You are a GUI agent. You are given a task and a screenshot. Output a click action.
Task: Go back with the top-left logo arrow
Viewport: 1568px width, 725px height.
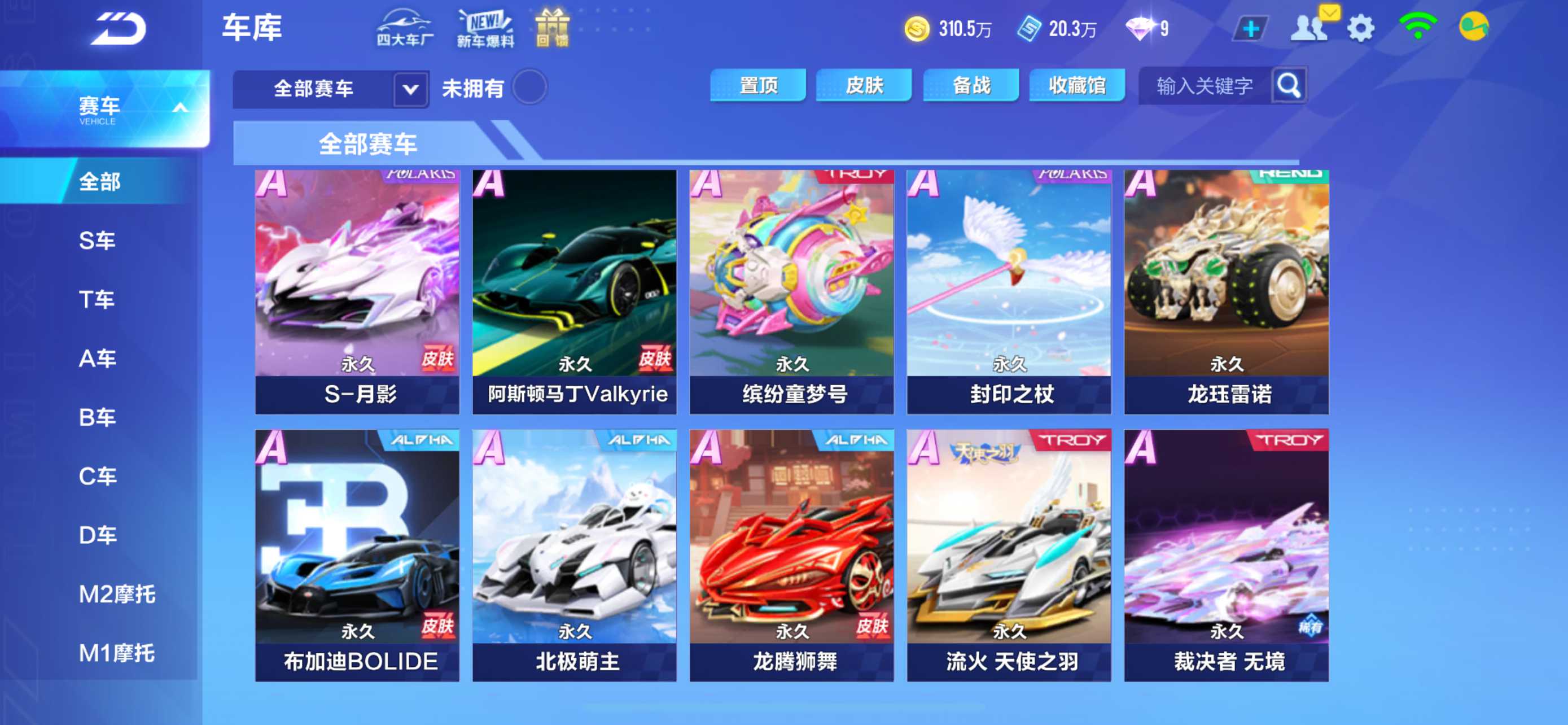pos(119,29)
